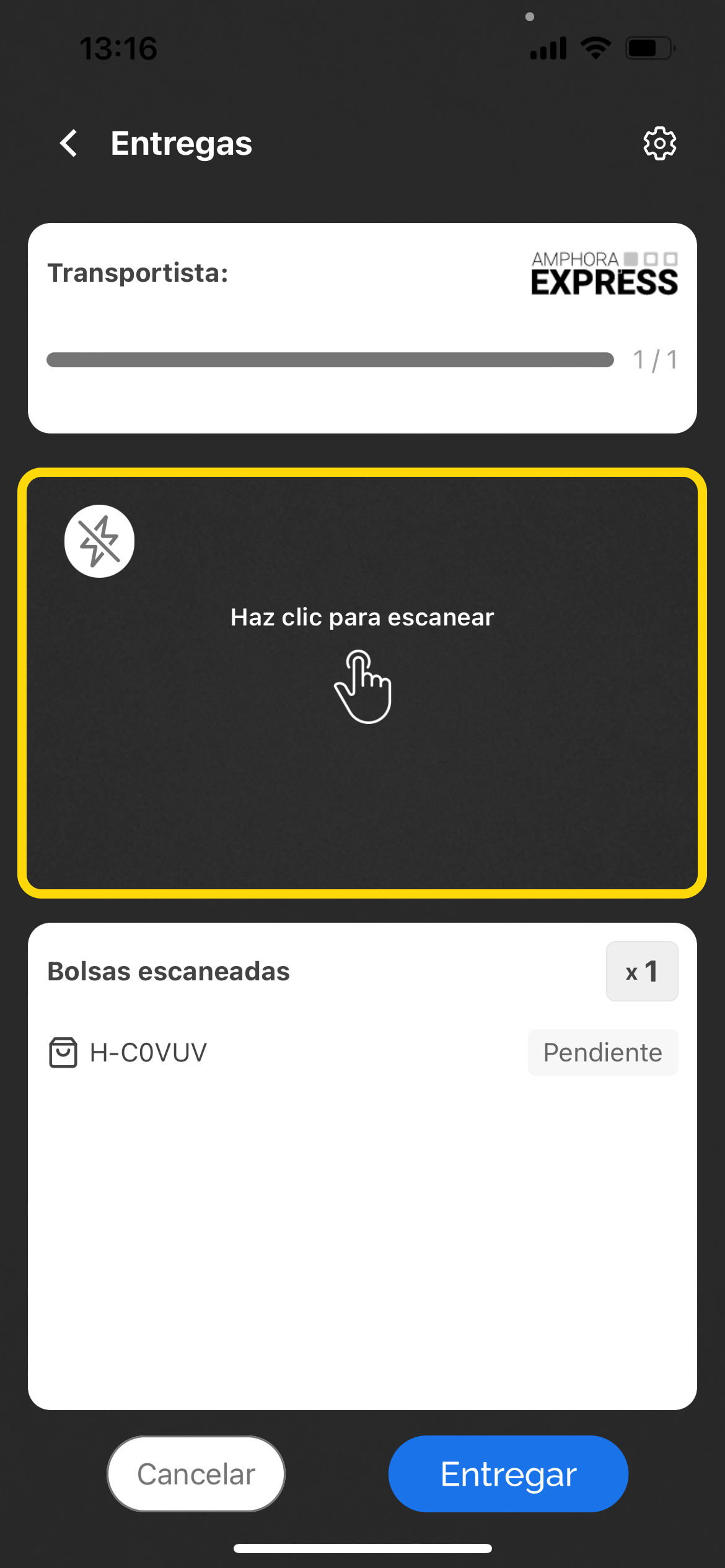Open the scanned bag H-C0VUV details
Viewport: 725px width, 1568px height.
pyautogui.click(x=147, y=1052)
